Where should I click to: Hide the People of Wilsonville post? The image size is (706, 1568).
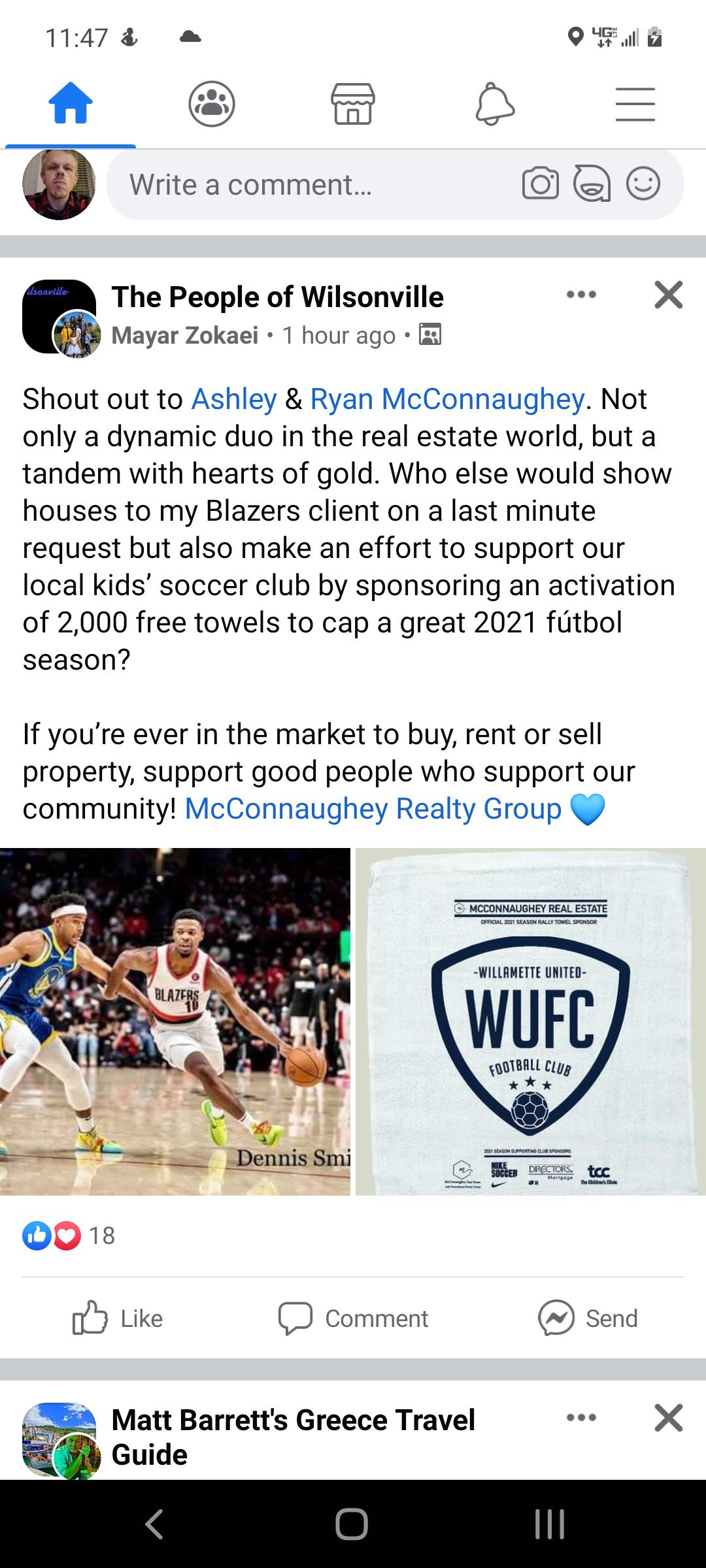click(x=668, y=295)
